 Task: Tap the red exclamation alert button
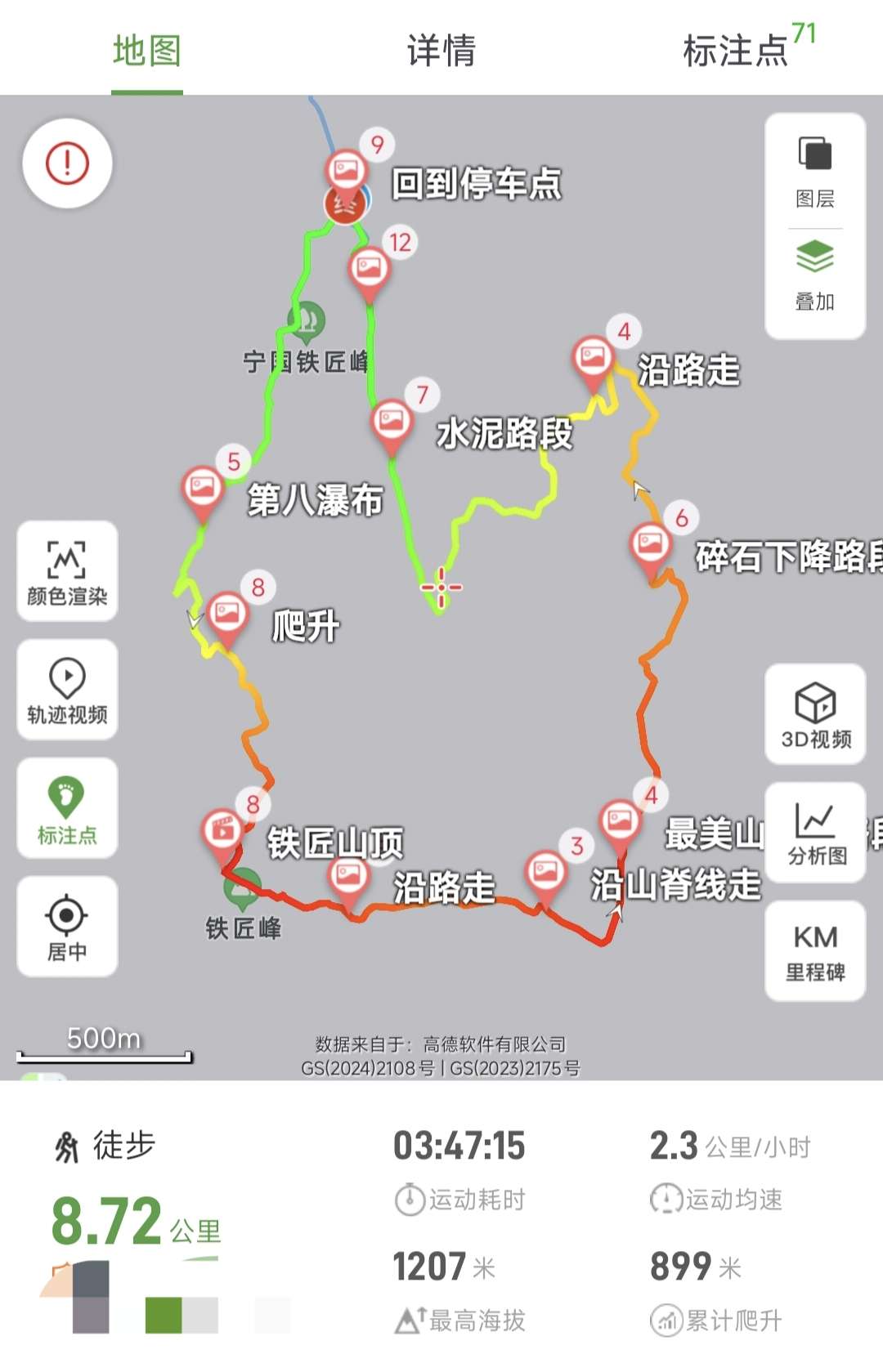[67, 163]
